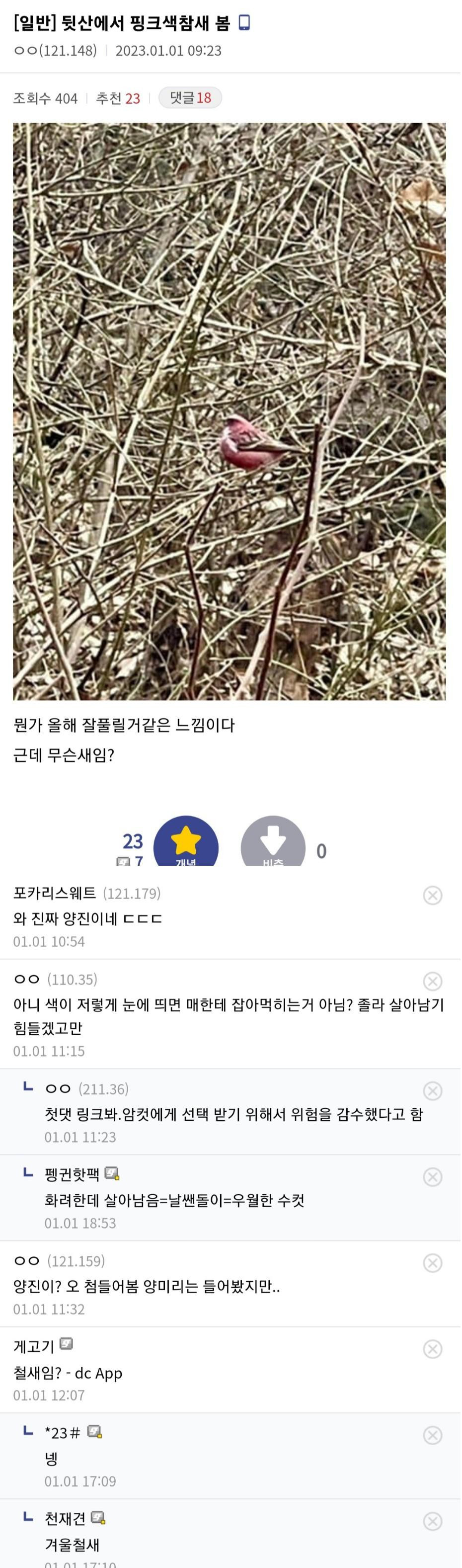Delete the comment by ㅇㅇ (121.159)
The height and width of the screenshot is (1568, 462).
[x=432, y=1263]
